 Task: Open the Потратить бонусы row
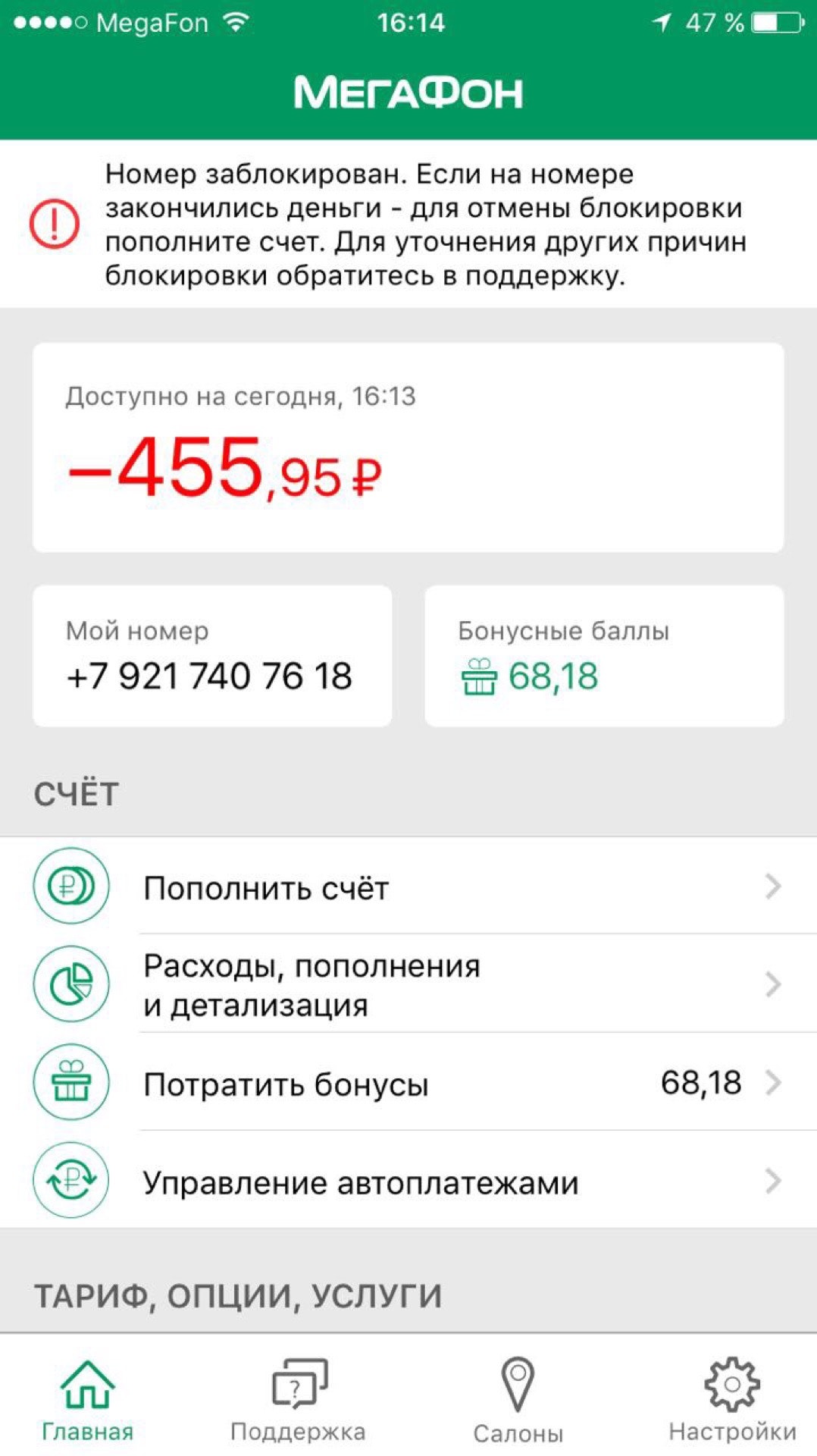coord(409,1083)
